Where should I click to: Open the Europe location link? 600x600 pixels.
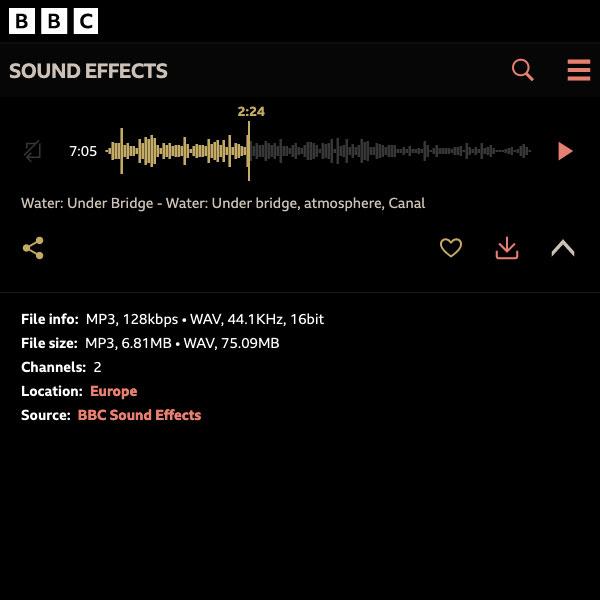tap(113, 391)
